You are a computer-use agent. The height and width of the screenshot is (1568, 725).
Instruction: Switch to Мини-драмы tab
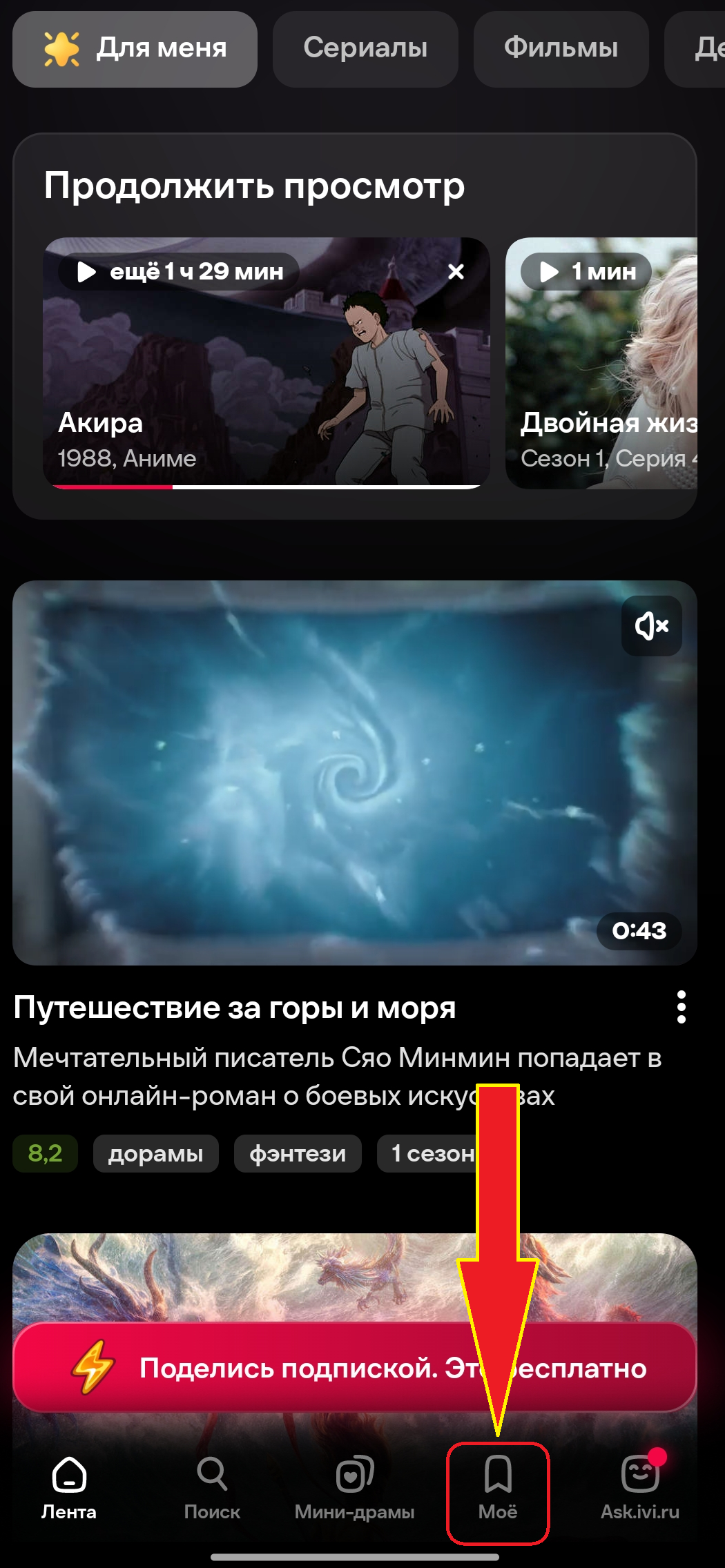coord(354,1487)
